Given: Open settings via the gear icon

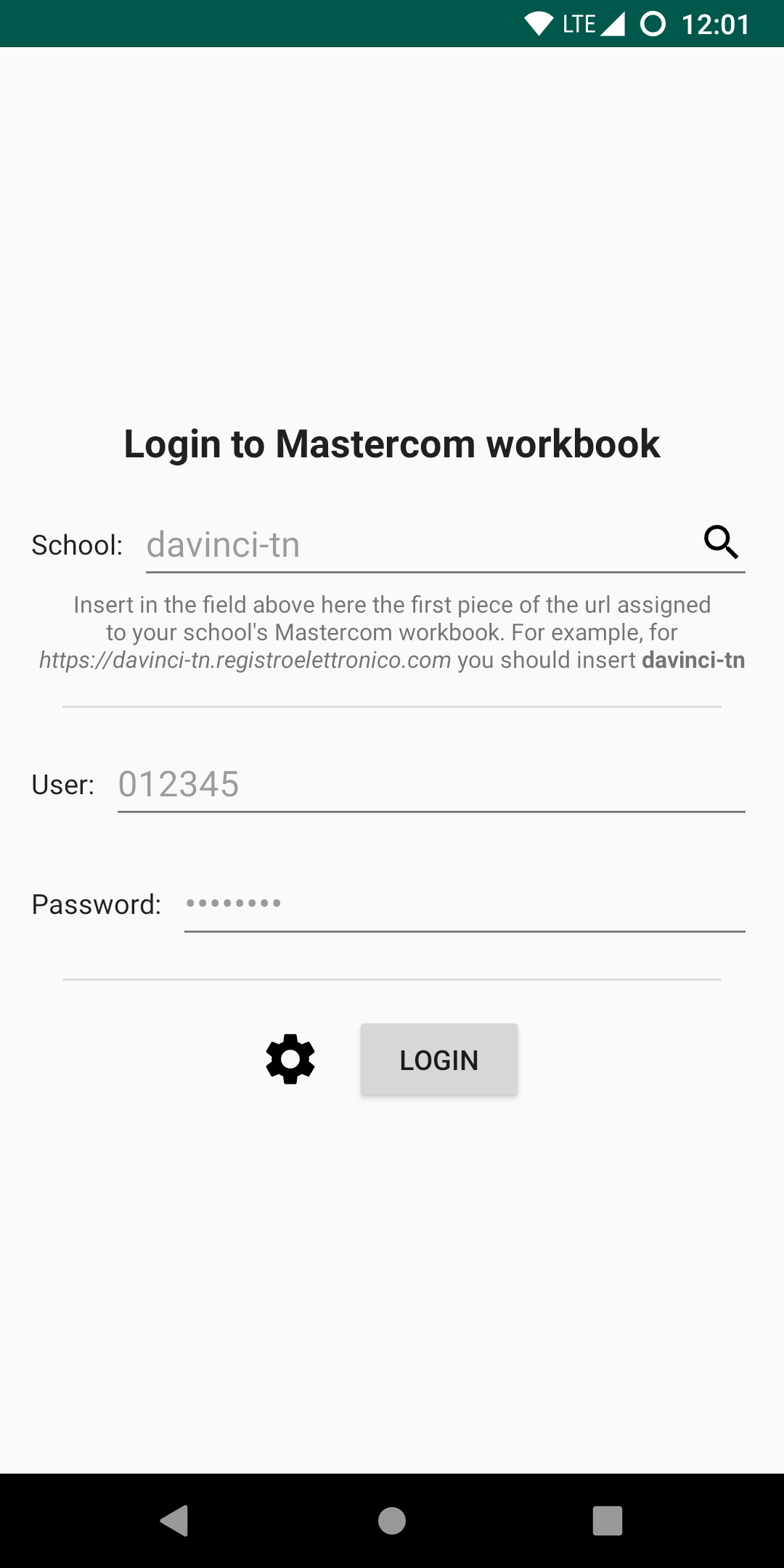Looking at the screenshot, I should point(290,1059).
